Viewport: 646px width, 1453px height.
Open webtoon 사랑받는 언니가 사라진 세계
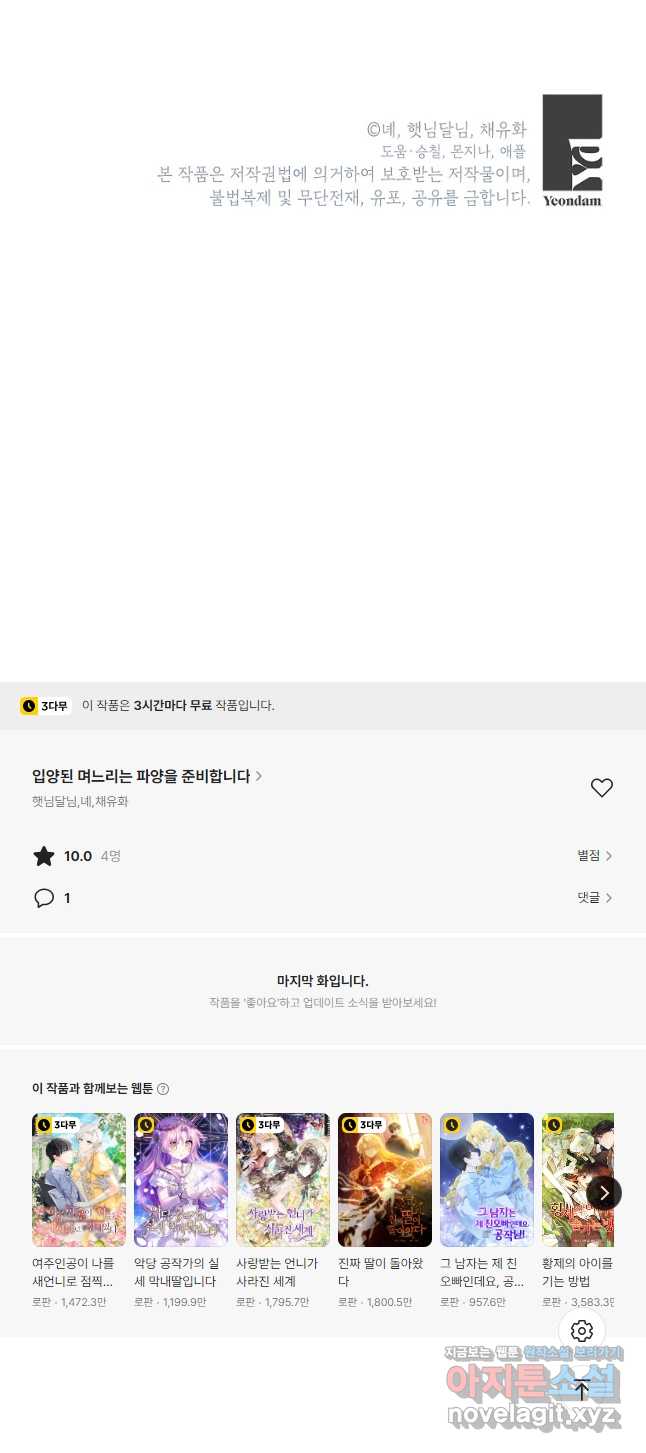283,1180
